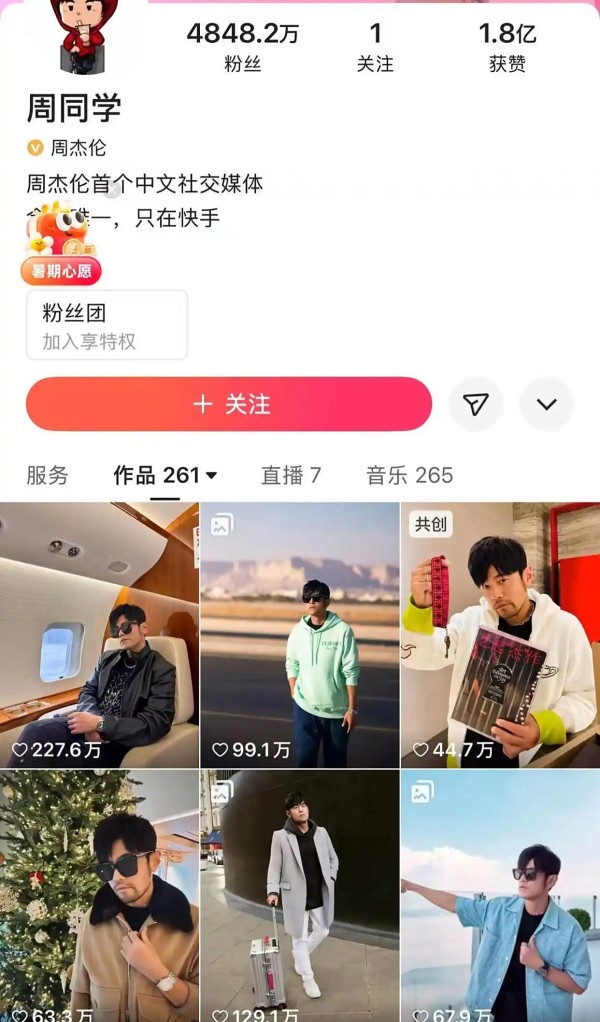This screenshot has width=600, height=1022.
Task: Switch to the 服务 tab
Action: pos(47,475)
